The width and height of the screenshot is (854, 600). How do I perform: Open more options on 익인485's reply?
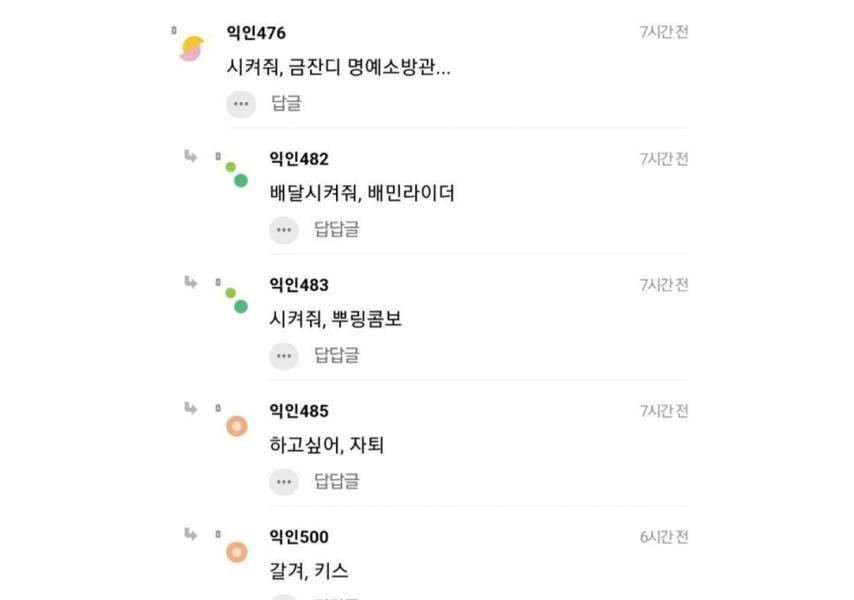pyautogui.click(x=284, y=481)
